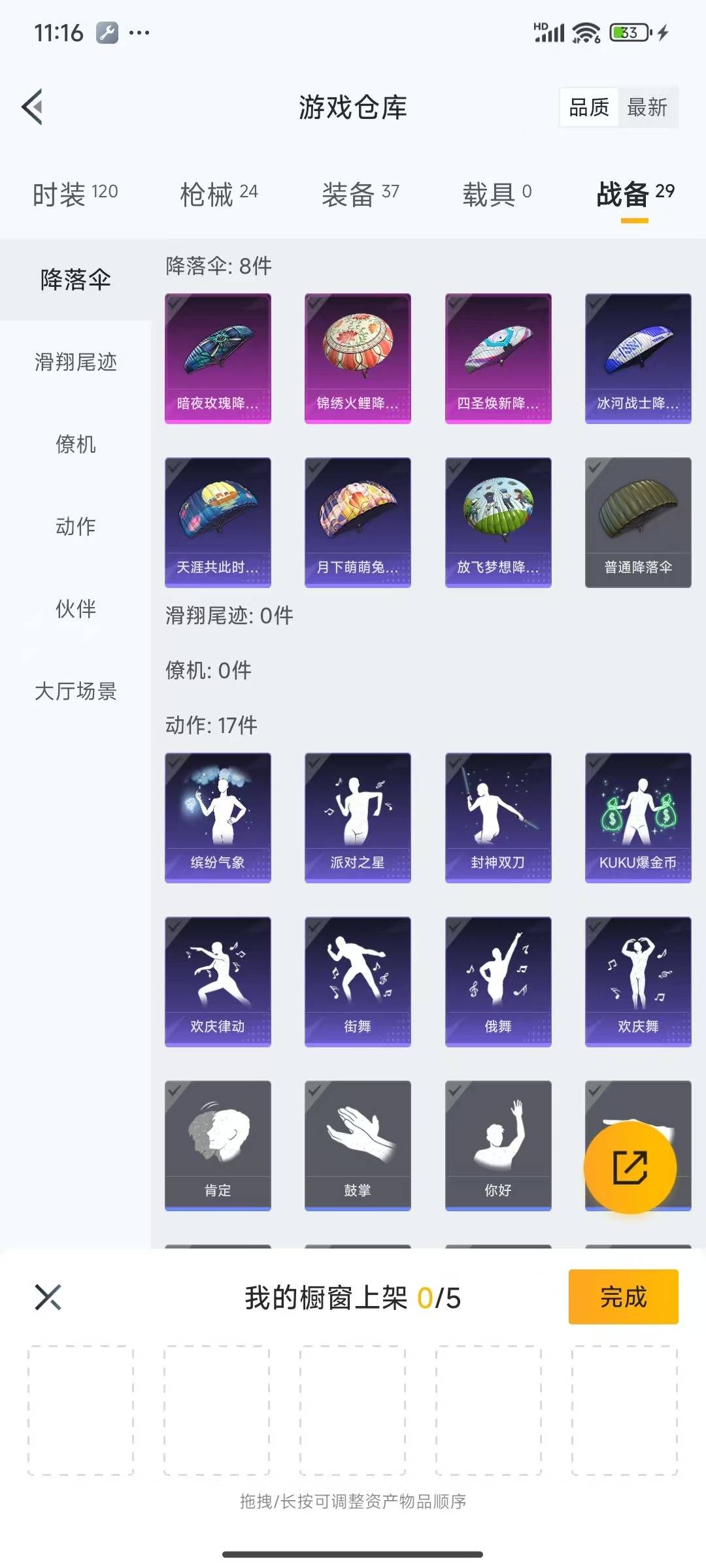Image resolution: width=706 pixels, height=1568 pixels.
Task: Tap the yellow floating share button
Action: point(630,1167)
